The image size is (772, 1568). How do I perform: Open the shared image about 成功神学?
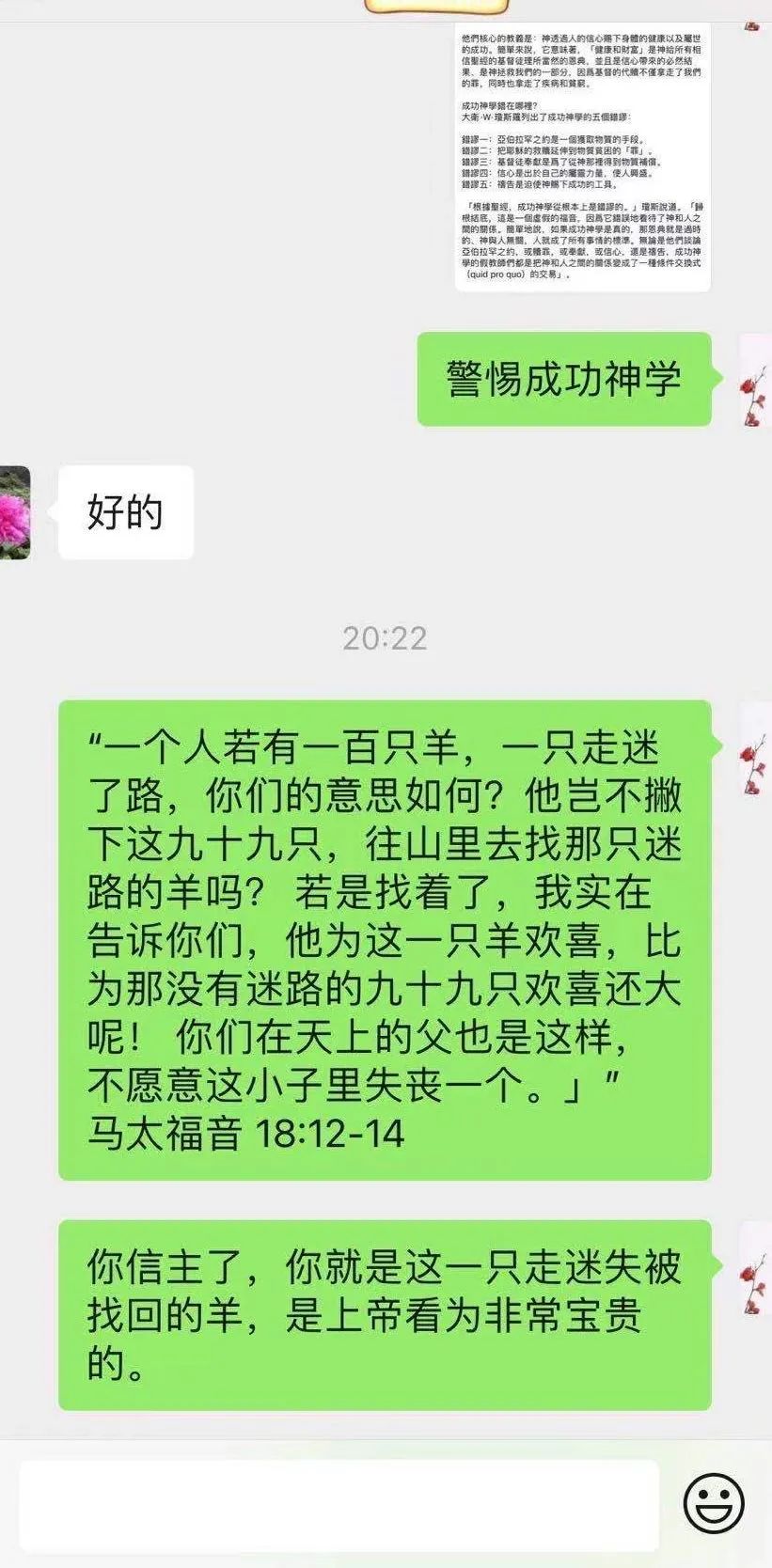(x=582, y=155)
